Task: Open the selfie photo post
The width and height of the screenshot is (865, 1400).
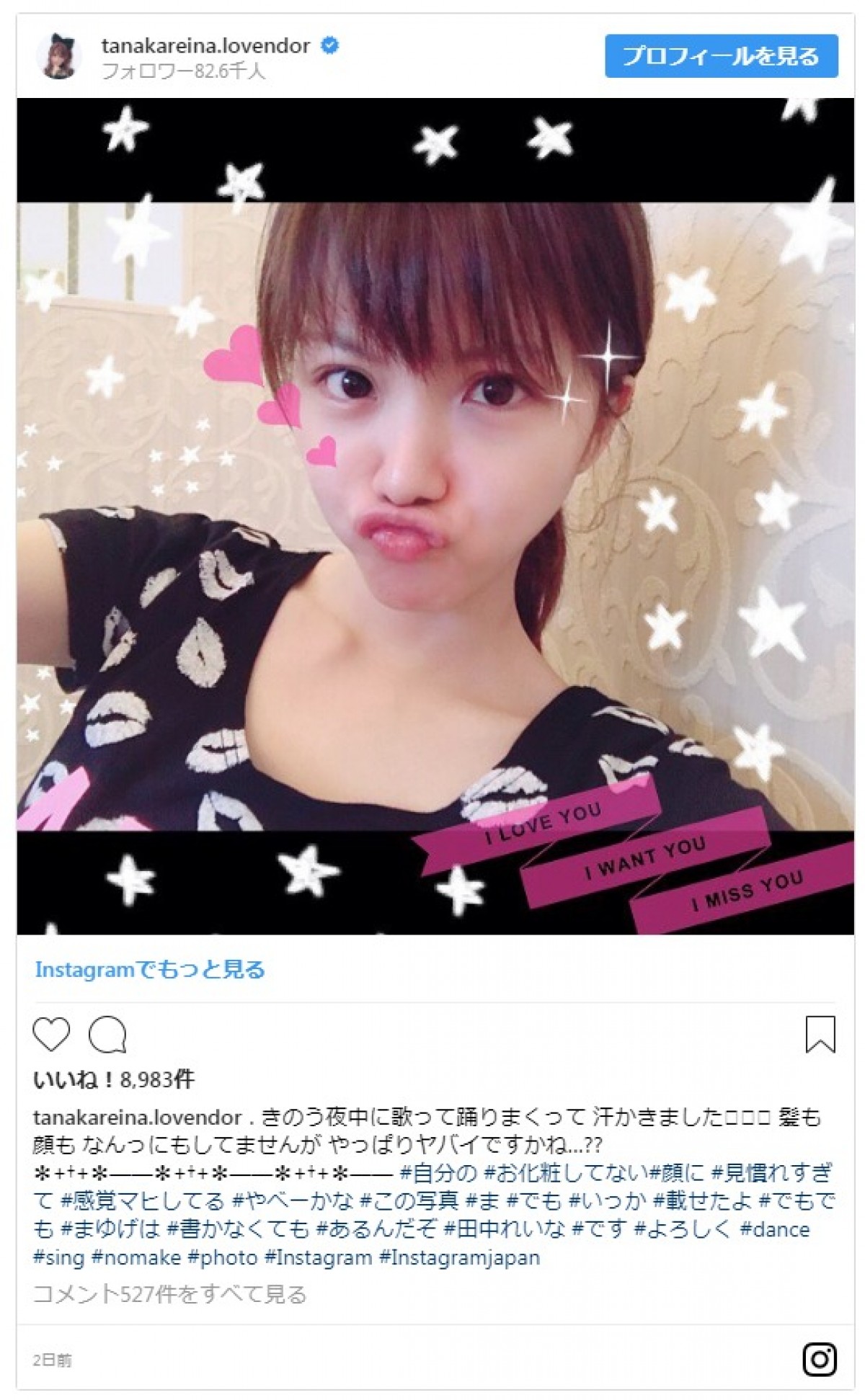Action: (x=435, y=516)
